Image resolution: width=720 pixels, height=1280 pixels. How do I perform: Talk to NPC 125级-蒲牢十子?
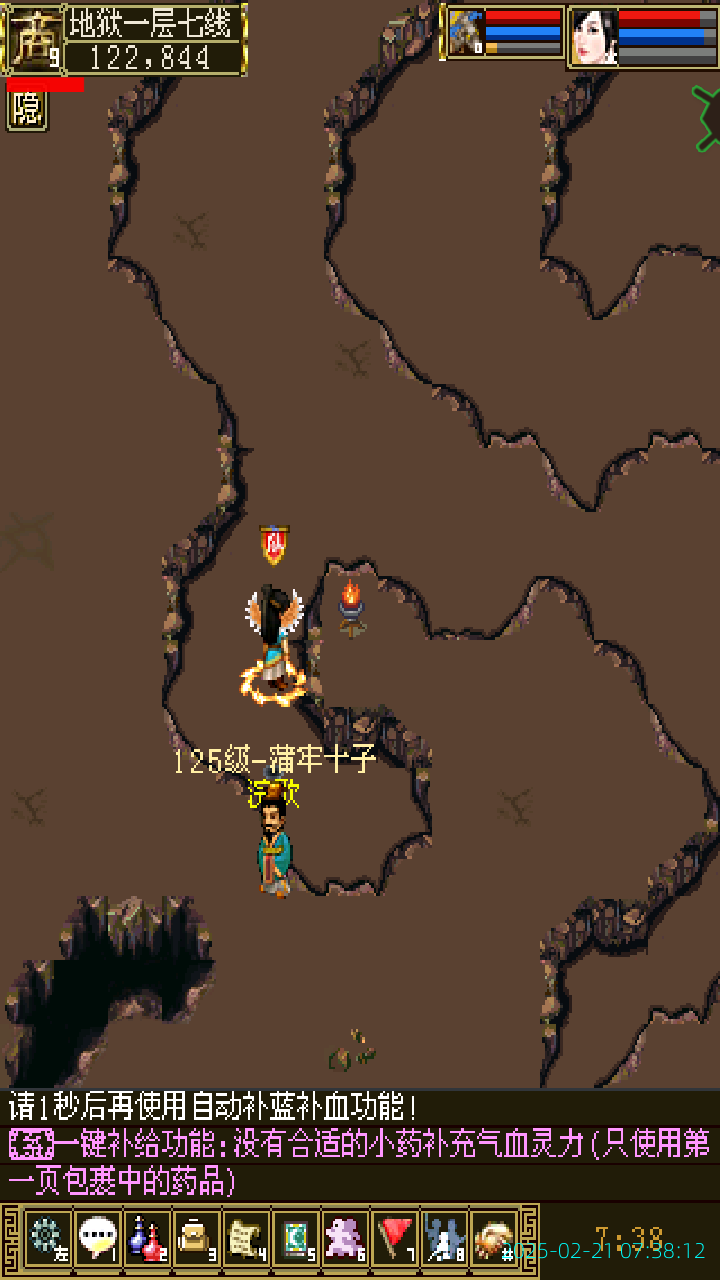[x=273, y=848]
